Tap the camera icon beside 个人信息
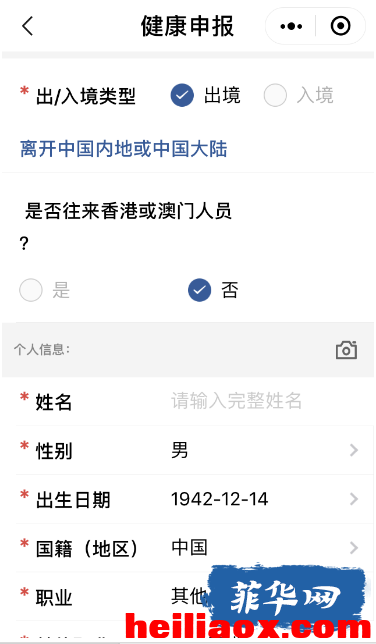 tap(346, 350)
